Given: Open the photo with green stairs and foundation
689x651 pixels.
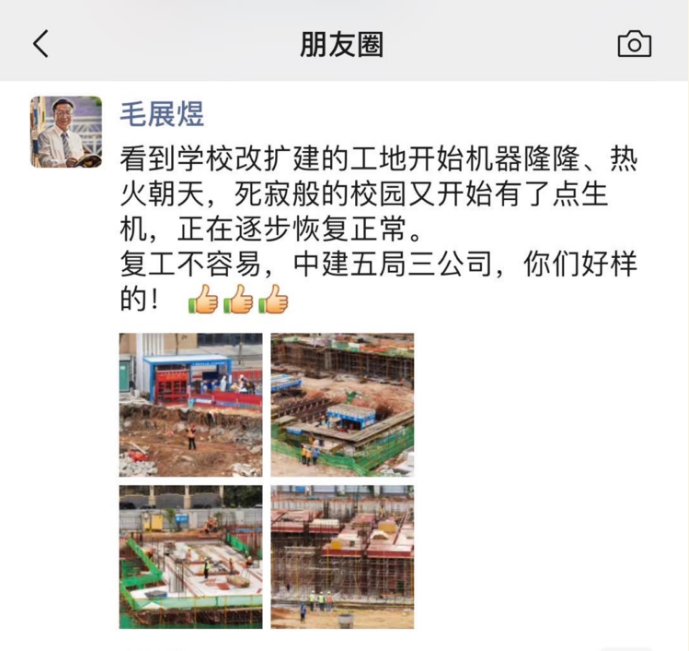Looking at the screenshot, I should (191, 556).
